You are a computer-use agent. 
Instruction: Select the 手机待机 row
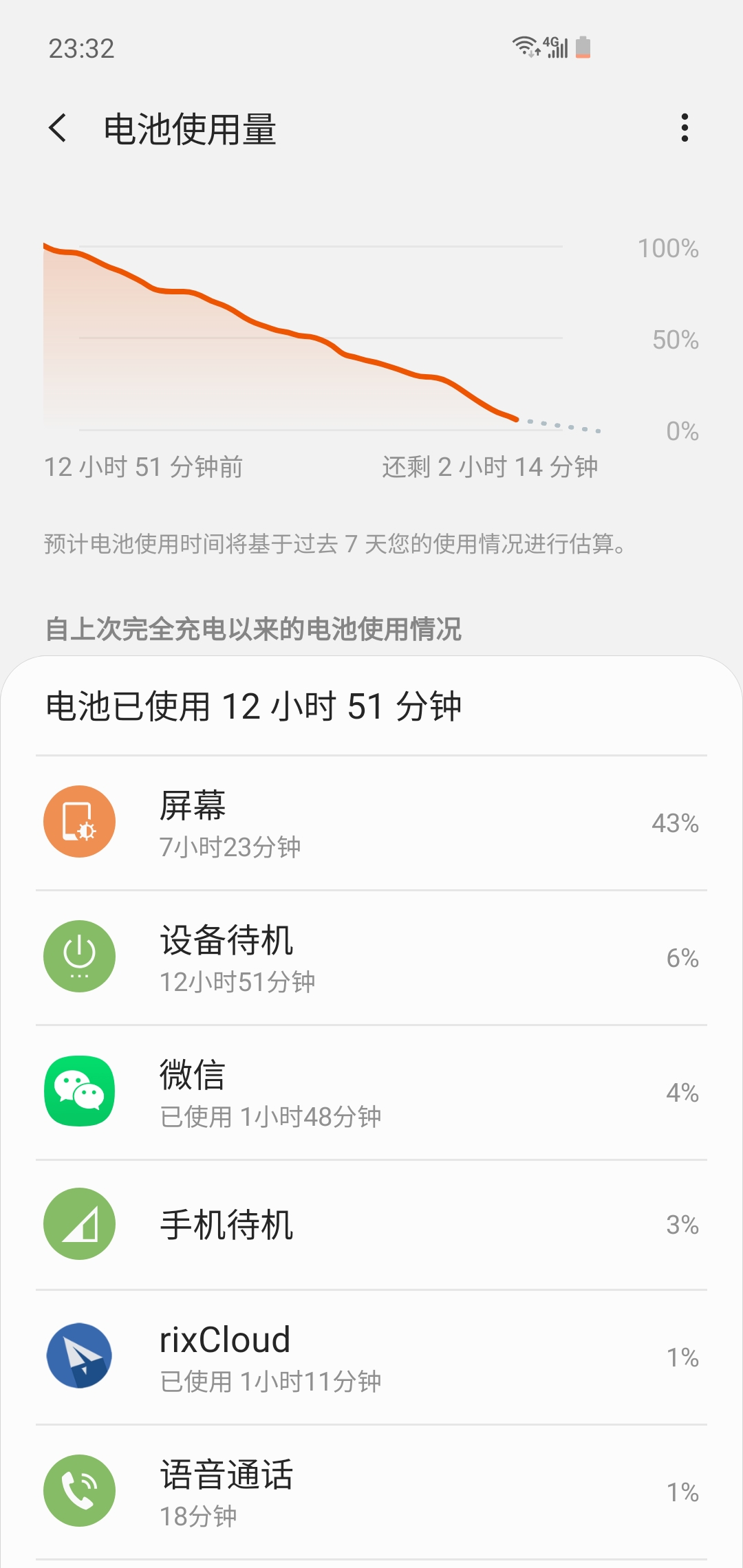pyautogui.click(x=371, y=1224)
